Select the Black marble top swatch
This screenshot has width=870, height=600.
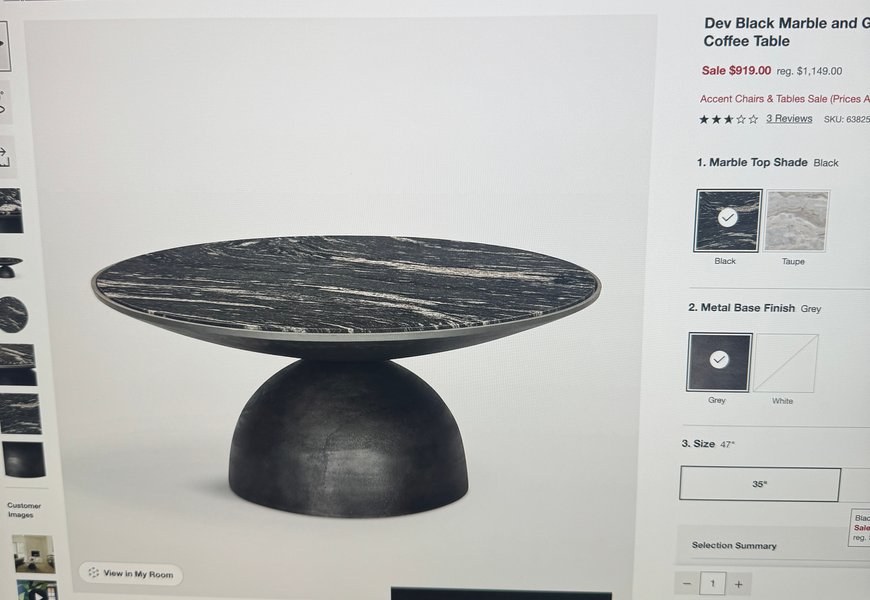coord(727,220)
